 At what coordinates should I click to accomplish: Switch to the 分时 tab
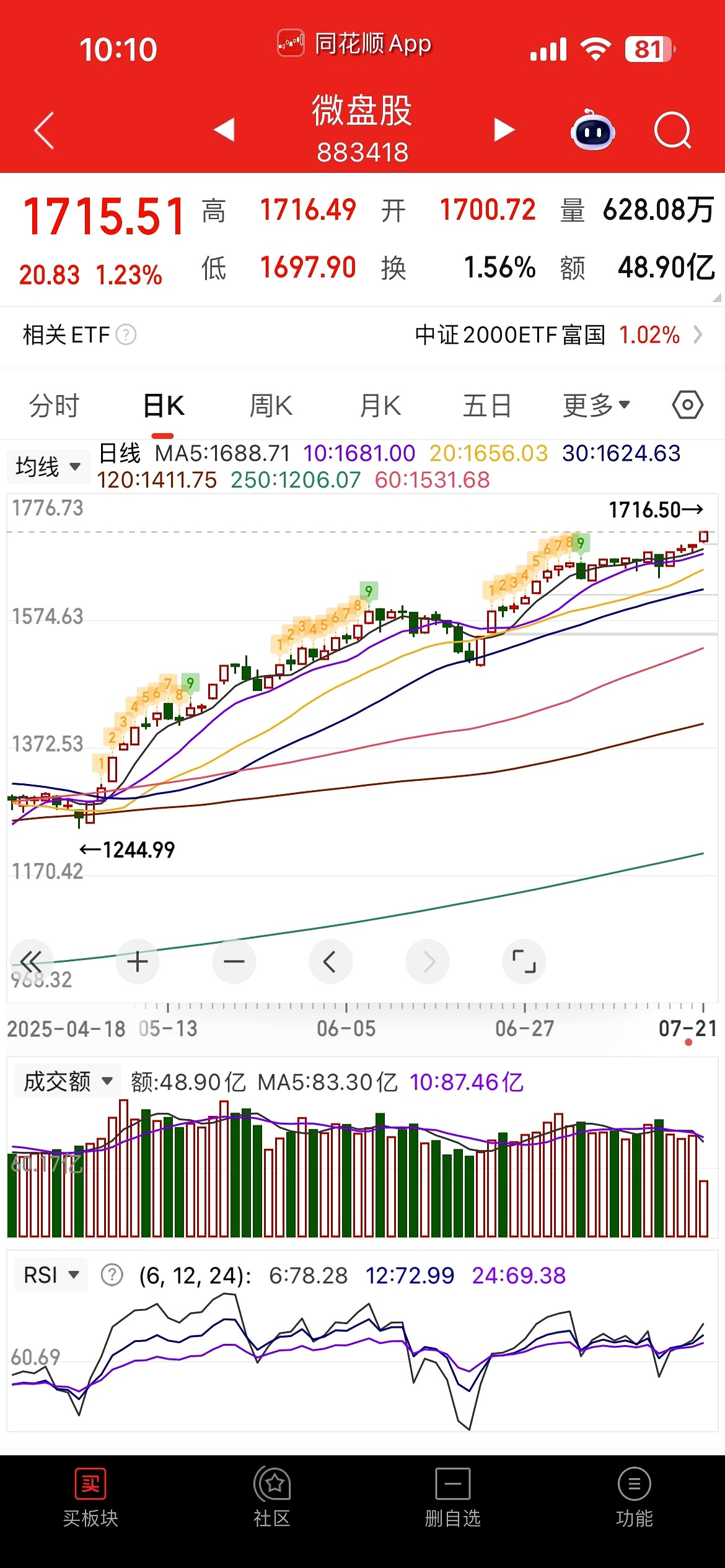tap(53, 404)
